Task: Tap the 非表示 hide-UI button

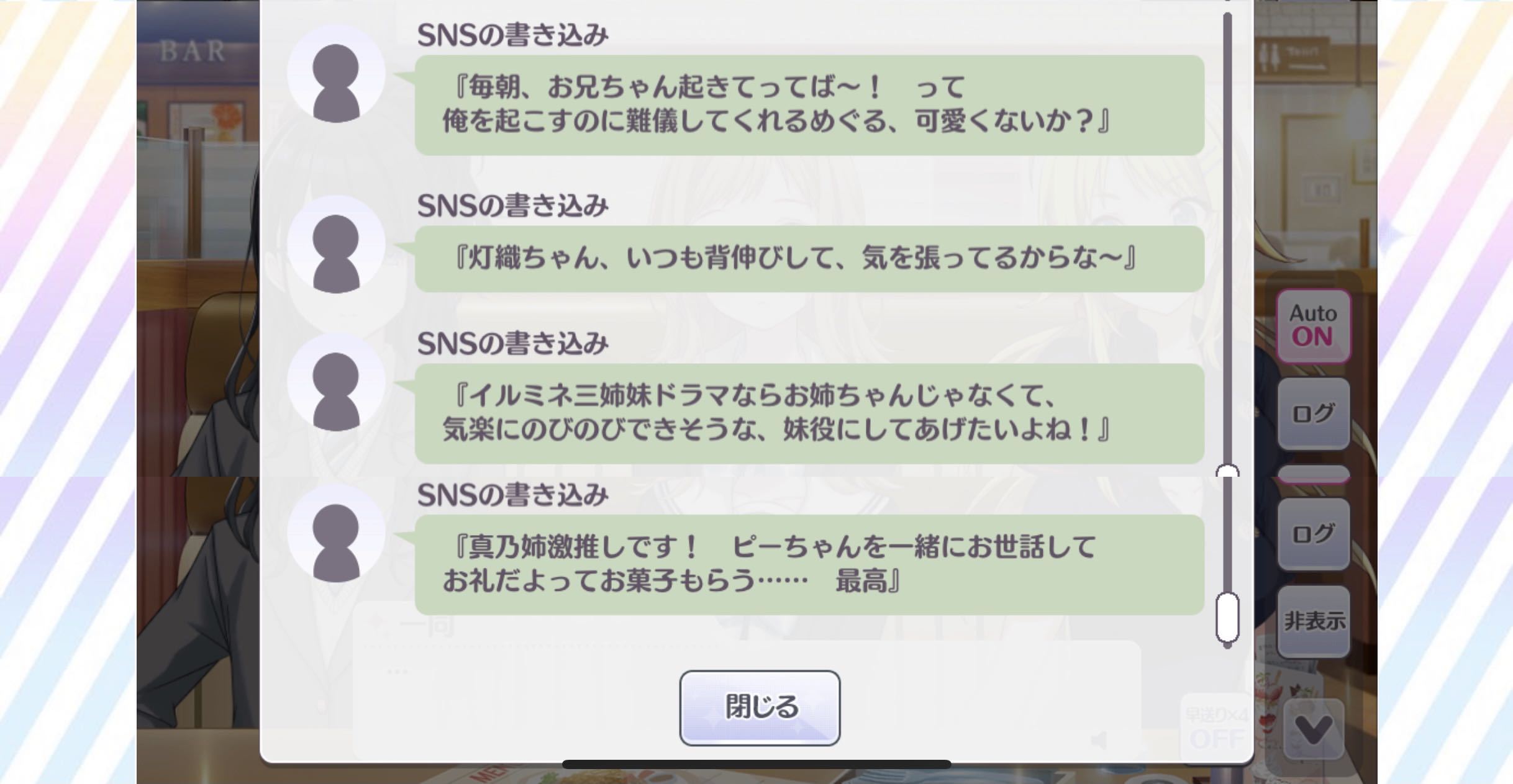Action: click(x=1314, y=621)
